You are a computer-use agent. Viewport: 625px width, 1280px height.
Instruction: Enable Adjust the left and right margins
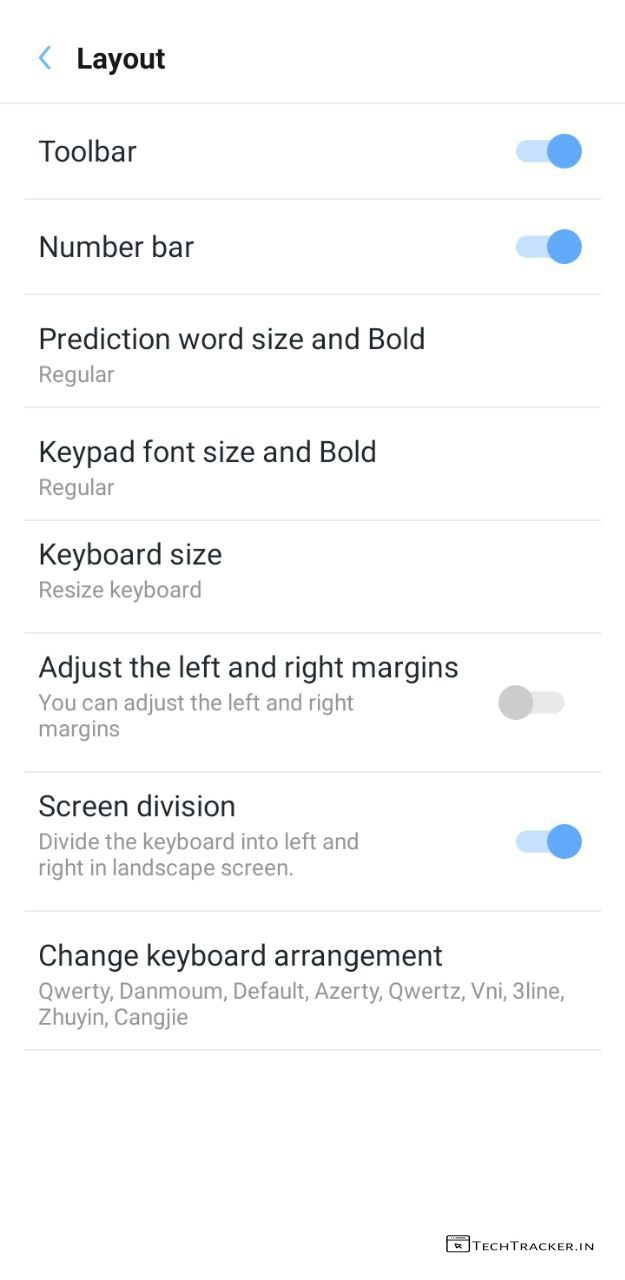click(x=531, y=703)
